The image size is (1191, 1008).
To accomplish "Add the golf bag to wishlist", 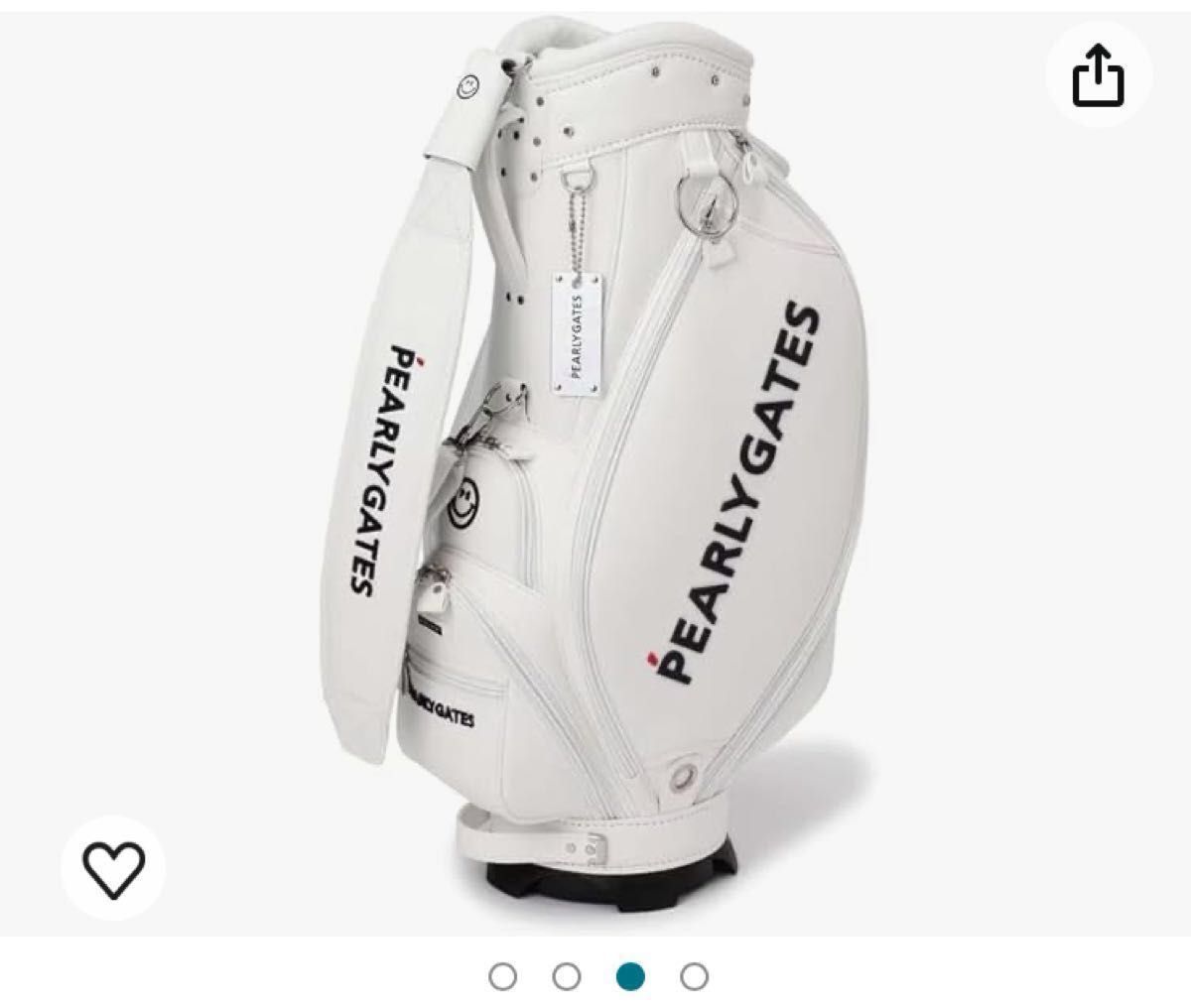I will click(113, 869).
